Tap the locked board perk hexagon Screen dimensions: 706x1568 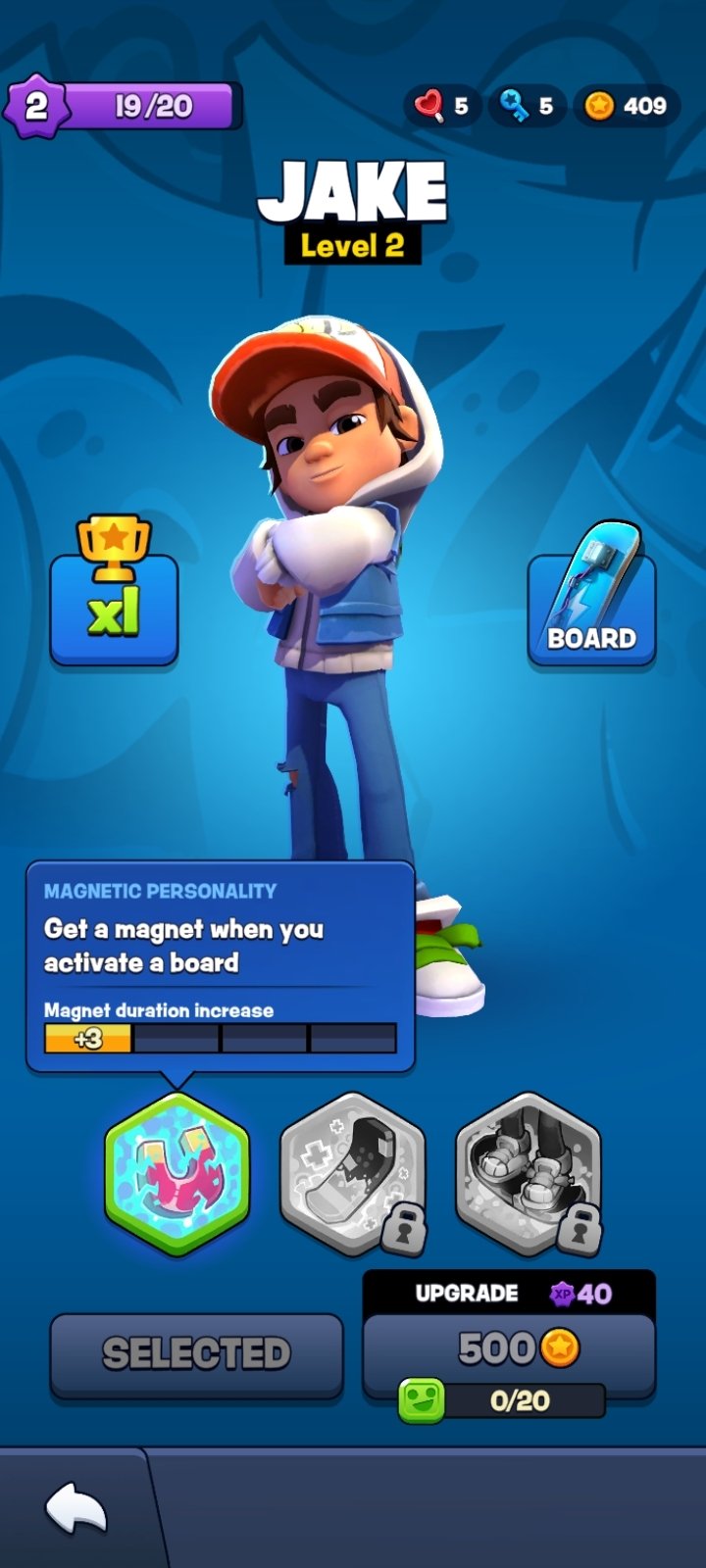click(x=352, y=1173)
